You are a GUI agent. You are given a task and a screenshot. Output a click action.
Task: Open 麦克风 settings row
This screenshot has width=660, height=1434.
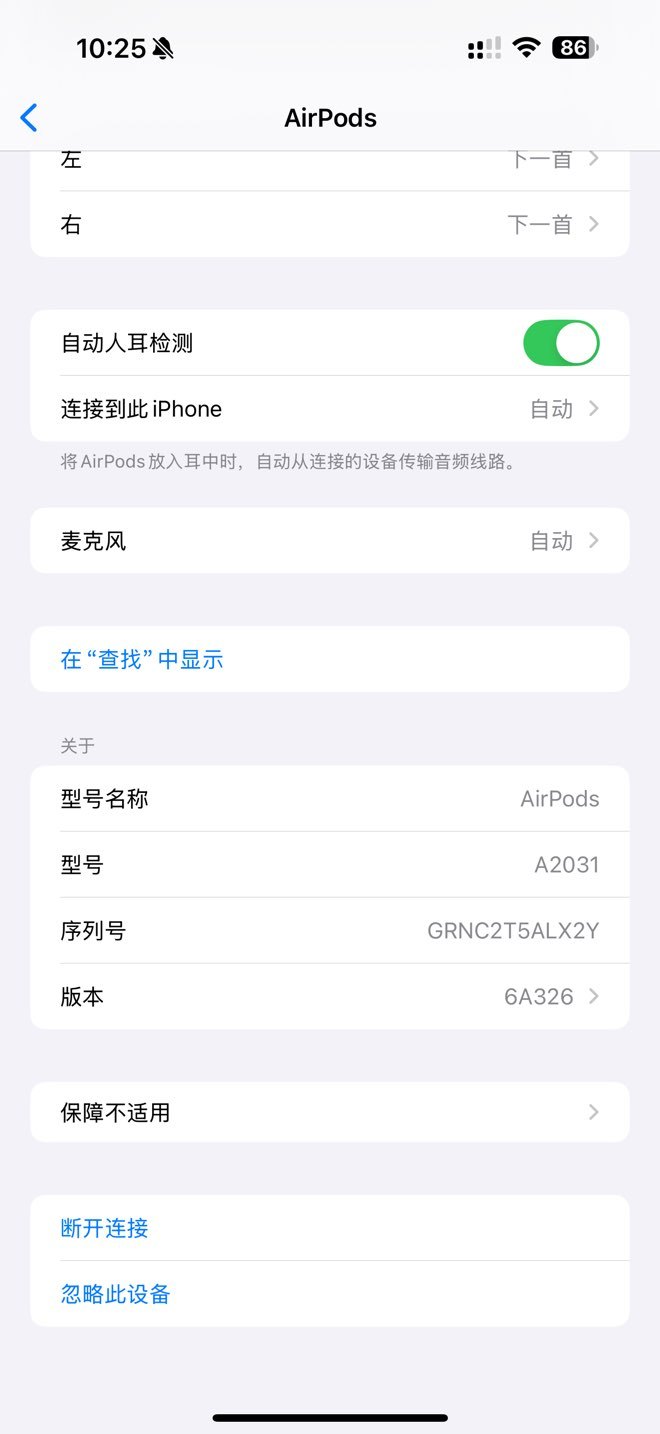(330, 541)
